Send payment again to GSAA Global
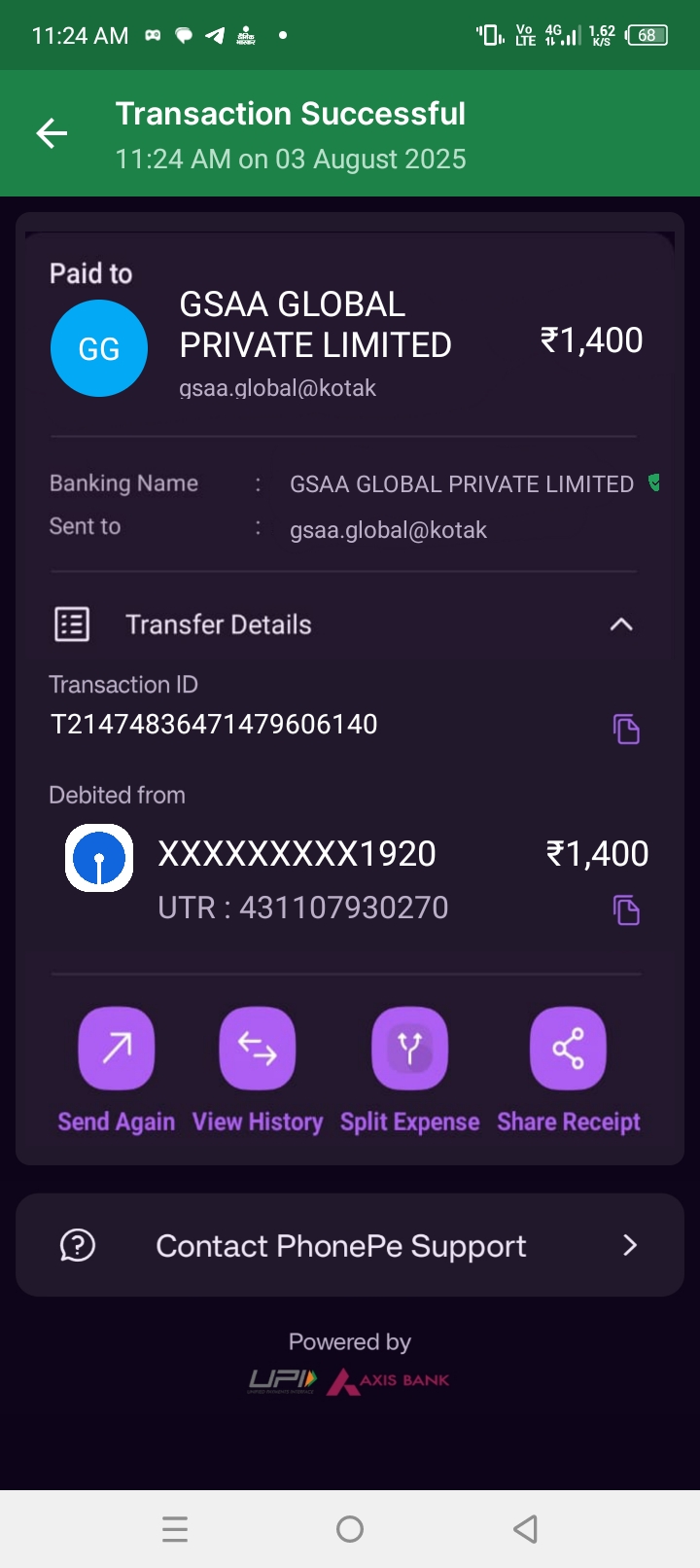Screen dimensions: 700x1568 point(117,1049)
